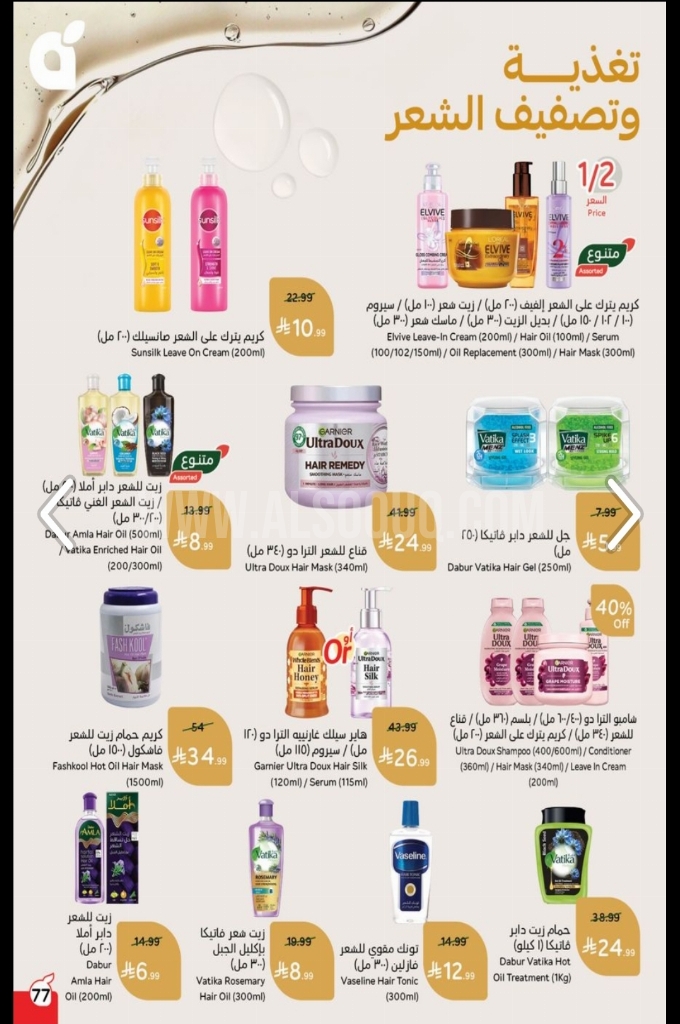
Task: Go back to the previous flyer page
Action: pos(54,513)
